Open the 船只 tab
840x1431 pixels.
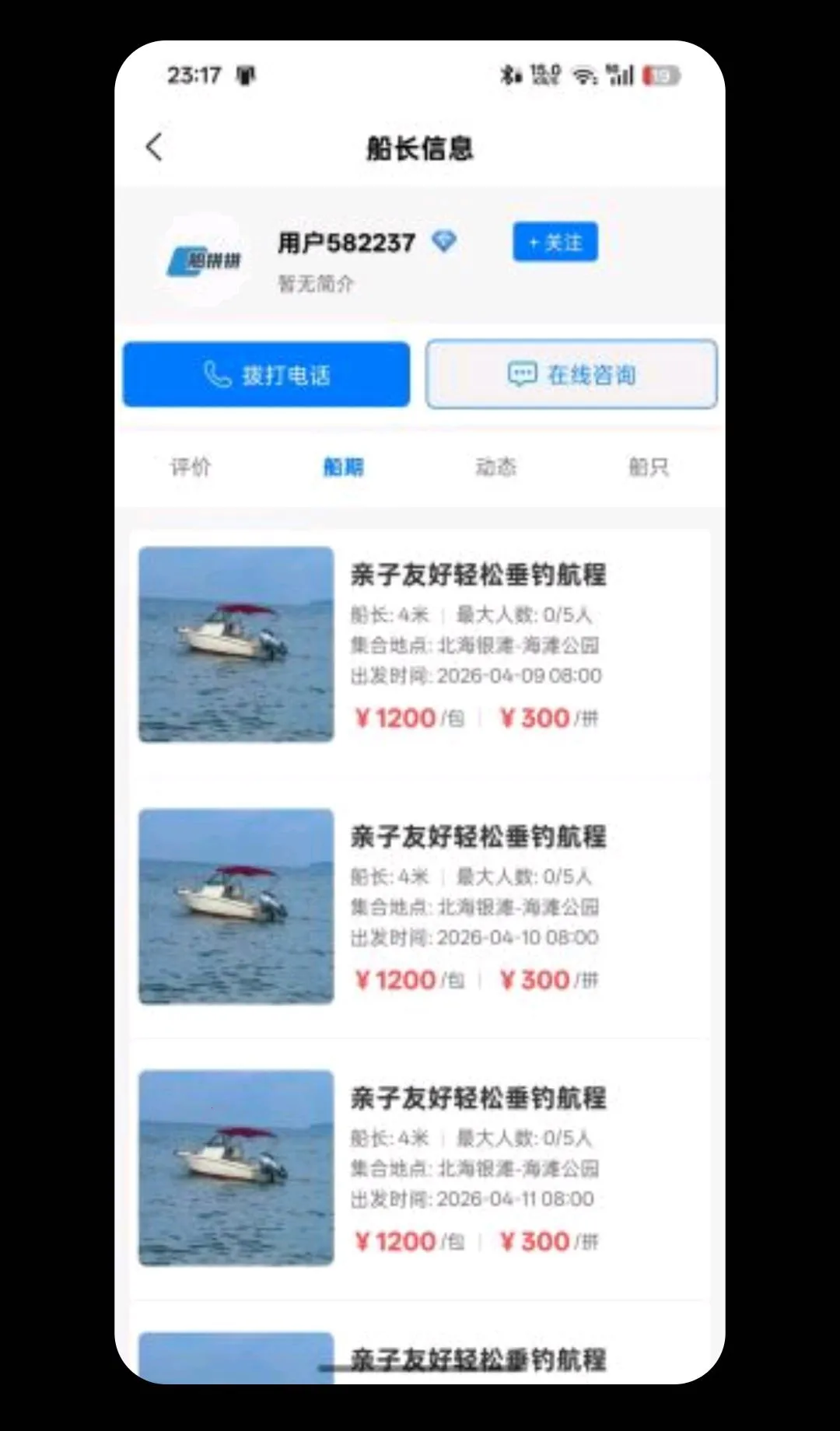click(649, 467)
